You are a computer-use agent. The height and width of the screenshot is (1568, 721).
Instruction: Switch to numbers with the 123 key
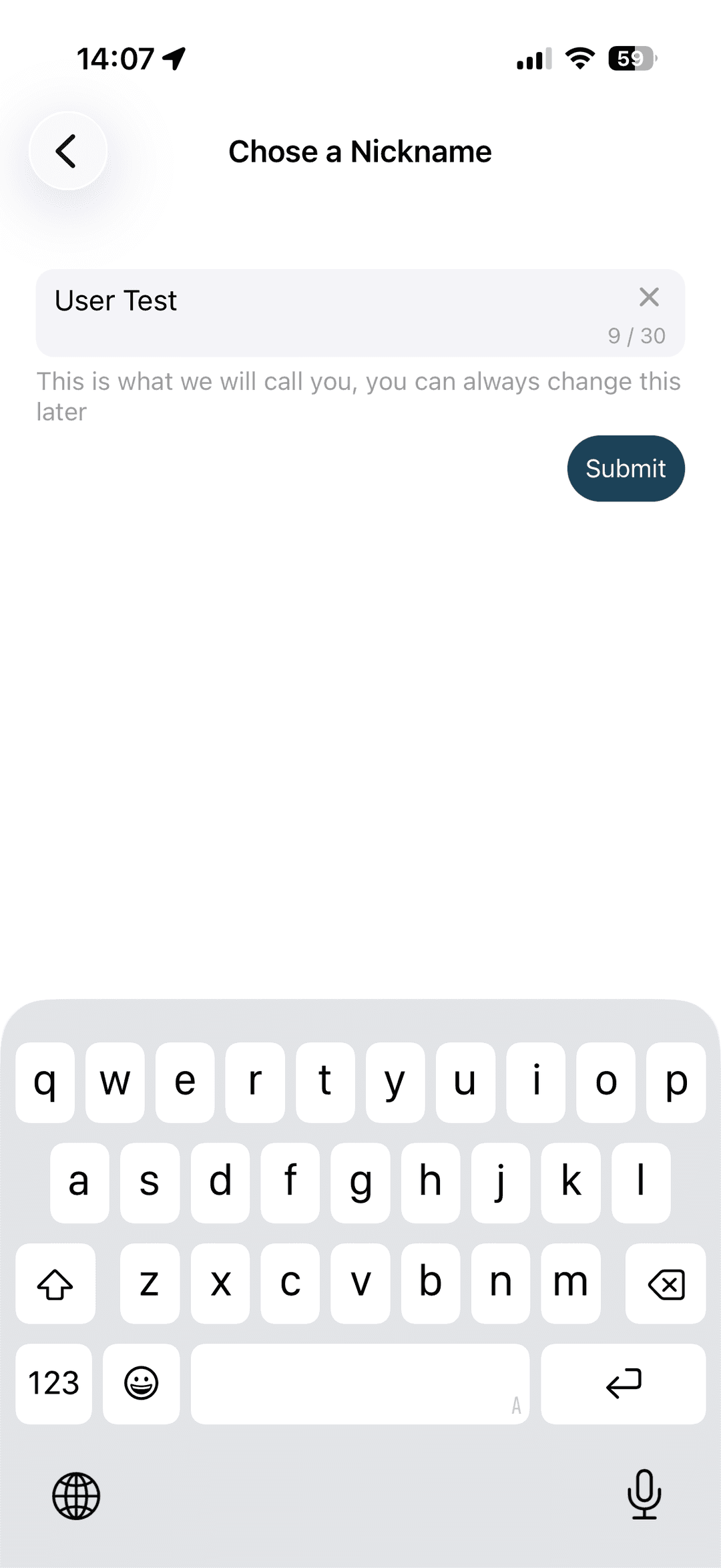click(54, 1383)
